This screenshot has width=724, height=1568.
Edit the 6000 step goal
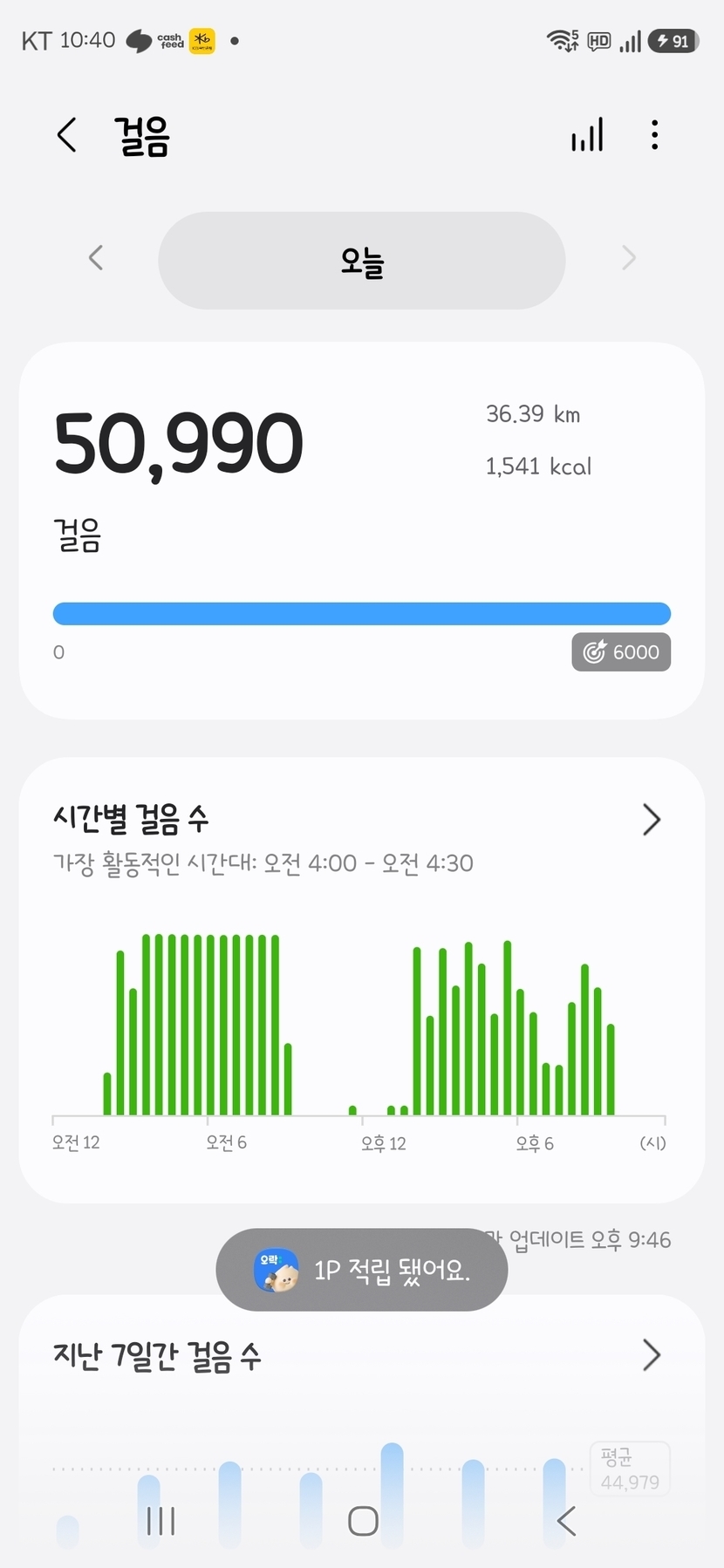click(621, 652)
